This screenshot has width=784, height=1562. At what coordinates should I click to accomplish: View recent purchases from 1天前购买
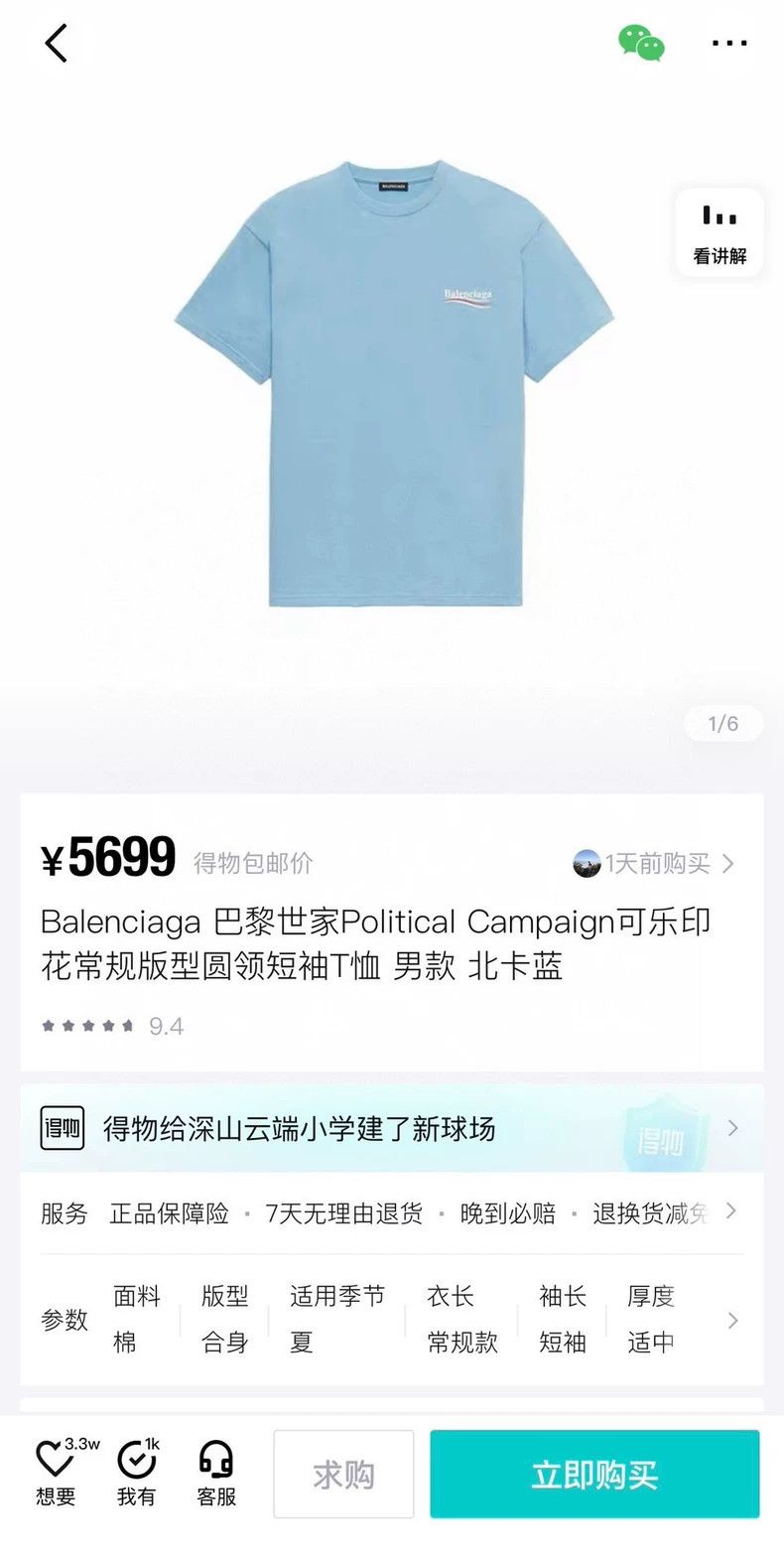(x=653, y=864)
